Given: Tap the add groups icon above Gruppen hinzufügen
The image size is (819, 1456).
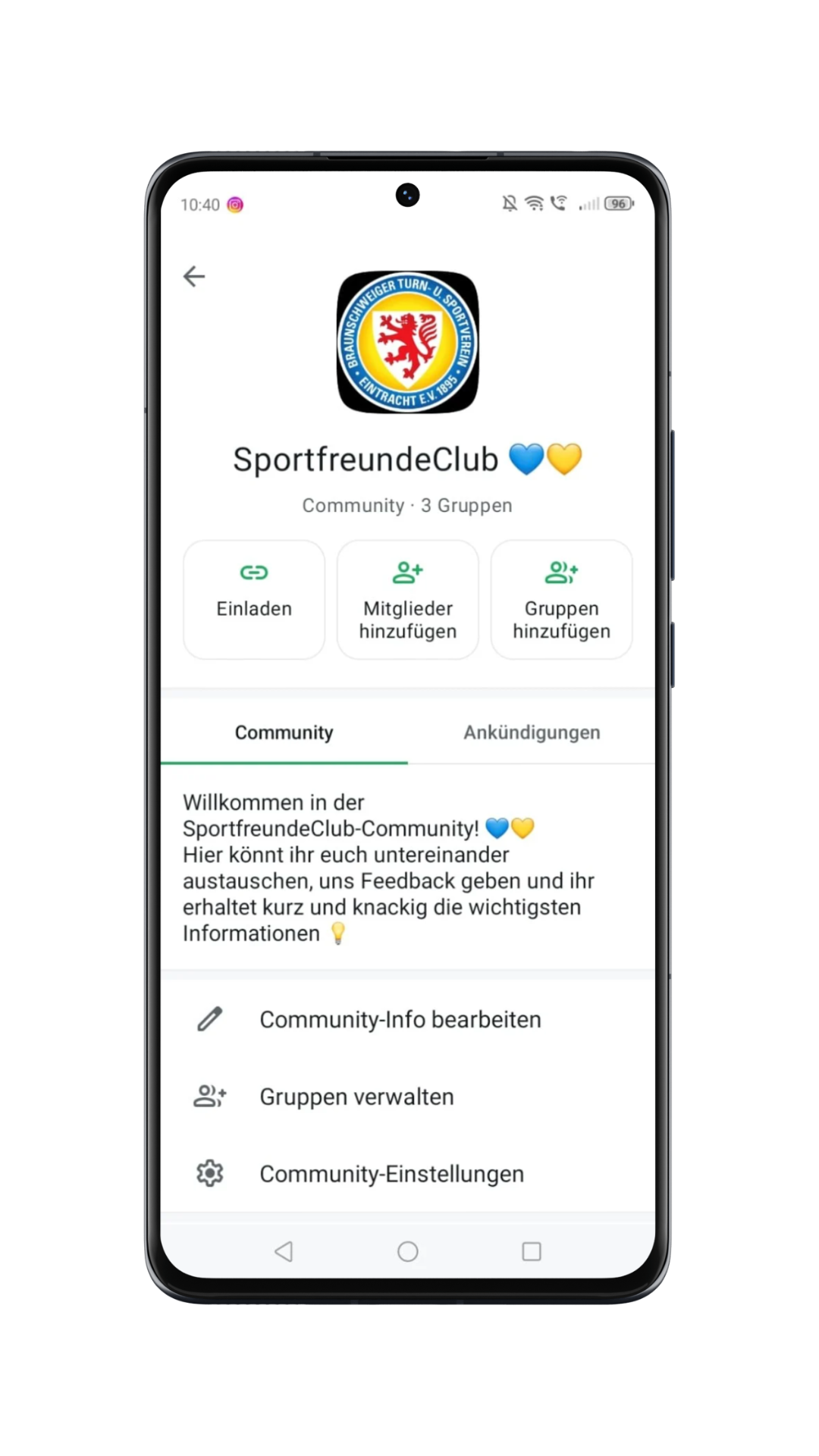Looking at the screenshot, I should pyautogui.click(x=561, y=572).
